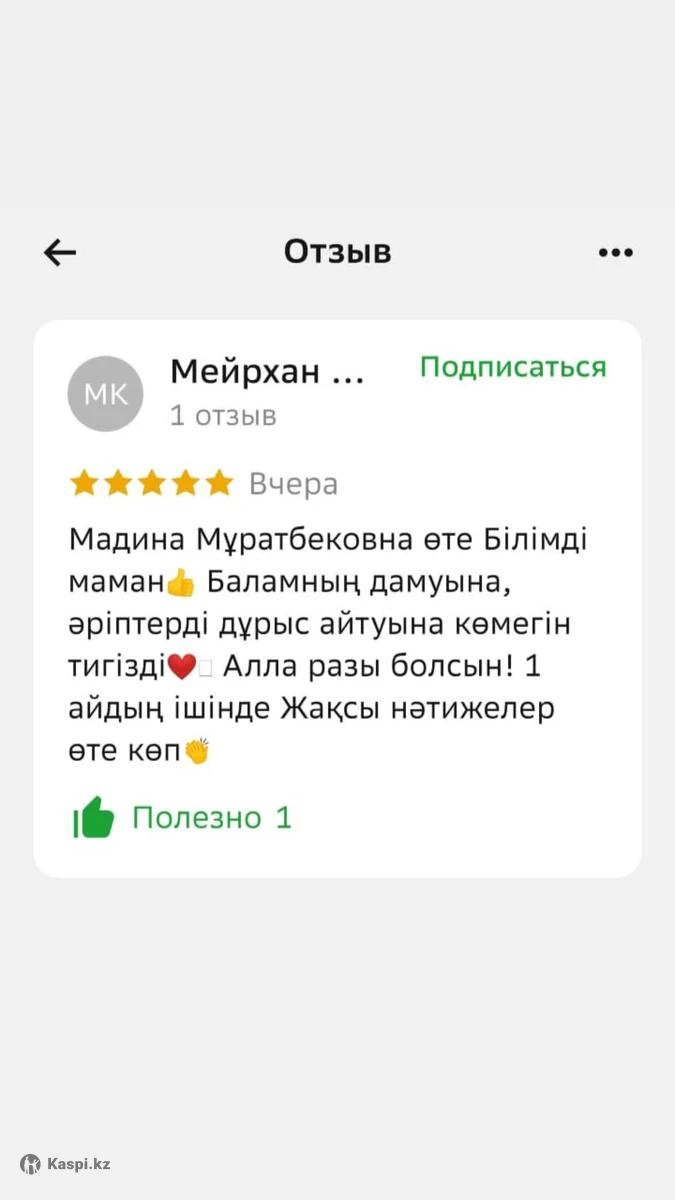
Task: Go back using the top-left arrow
Action: tap(60, 253)
